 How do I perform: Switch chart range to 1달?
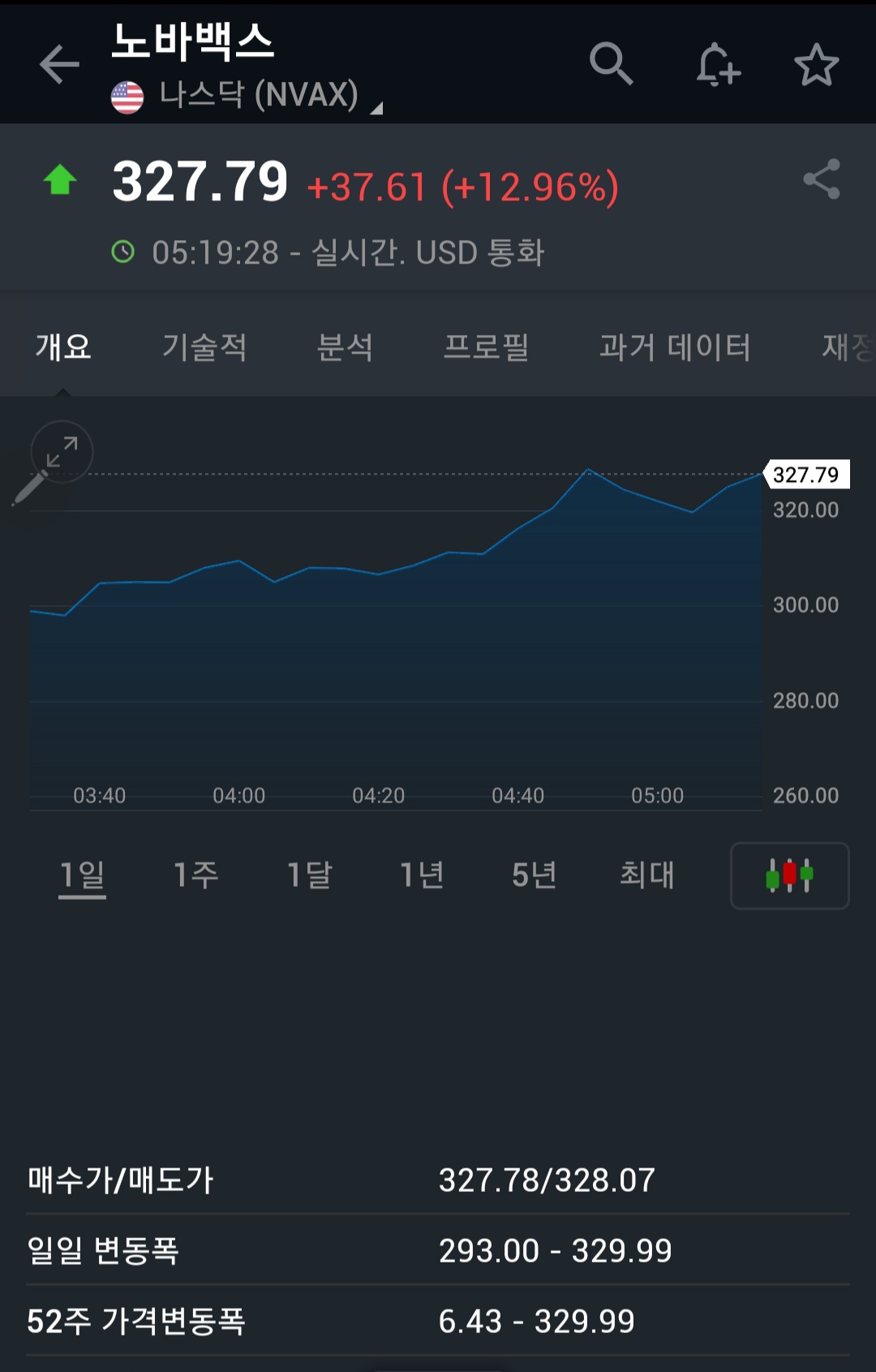pos(309,875)
